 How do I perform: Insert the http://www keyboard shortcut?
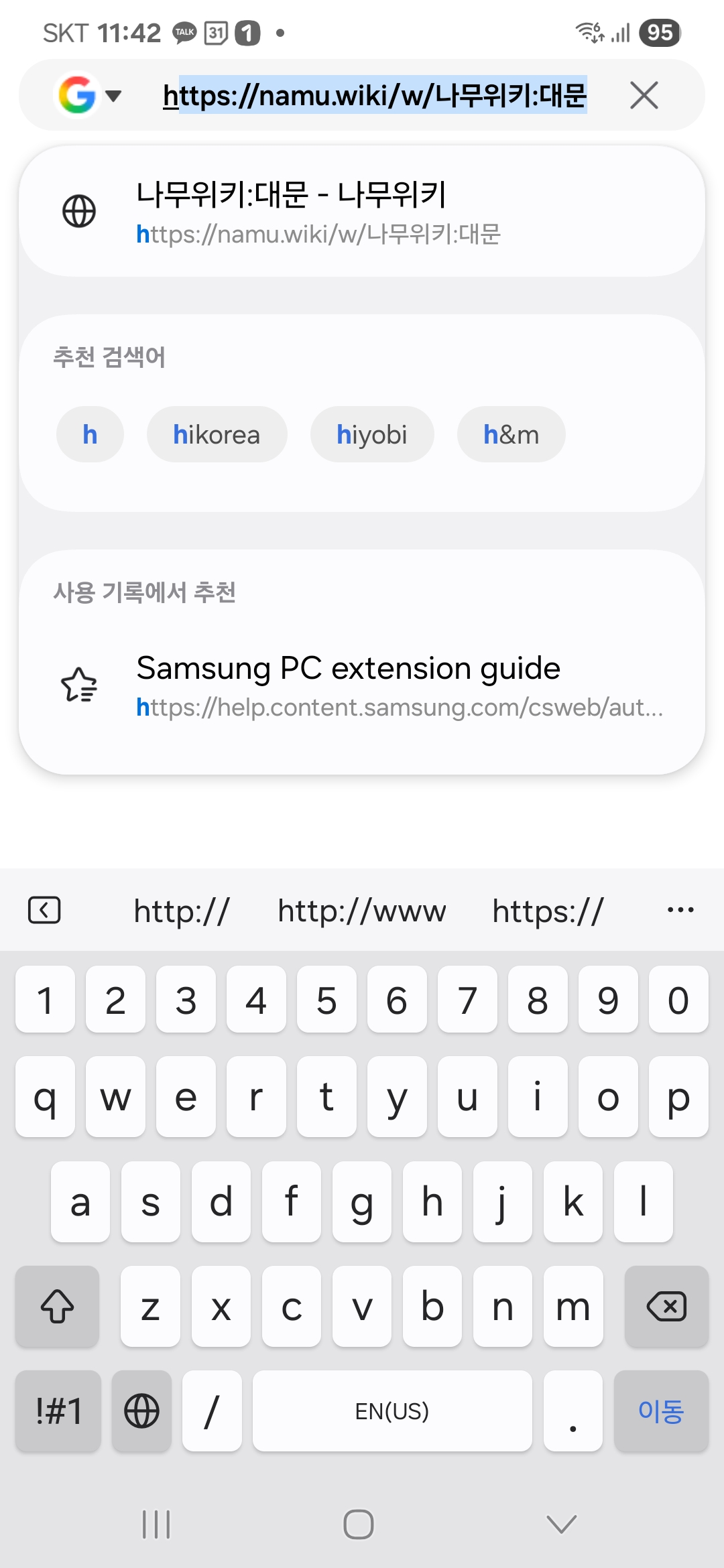coord(362,911)
